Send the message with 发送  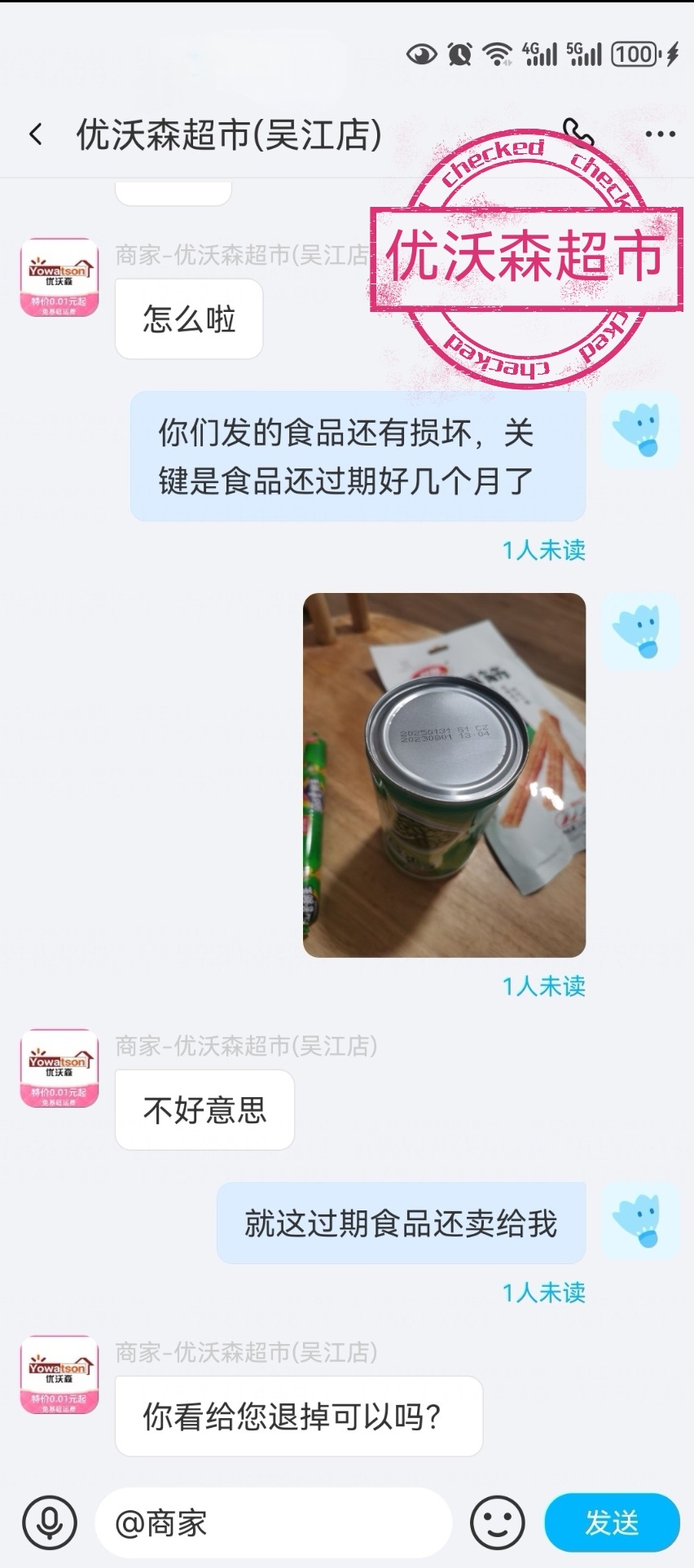(x=611, y=1522)
